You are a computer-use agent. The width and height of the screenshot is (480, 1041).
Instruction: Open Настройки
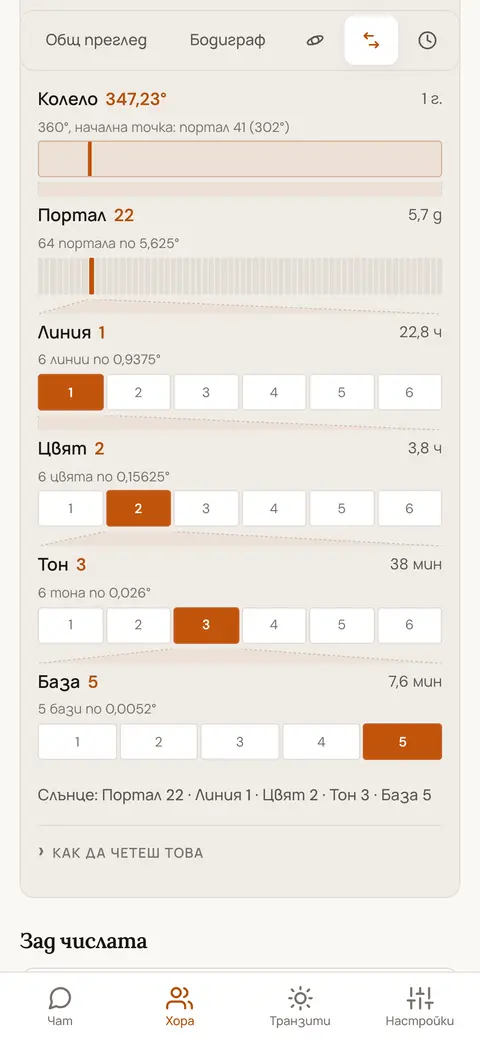coord(420,1006)
